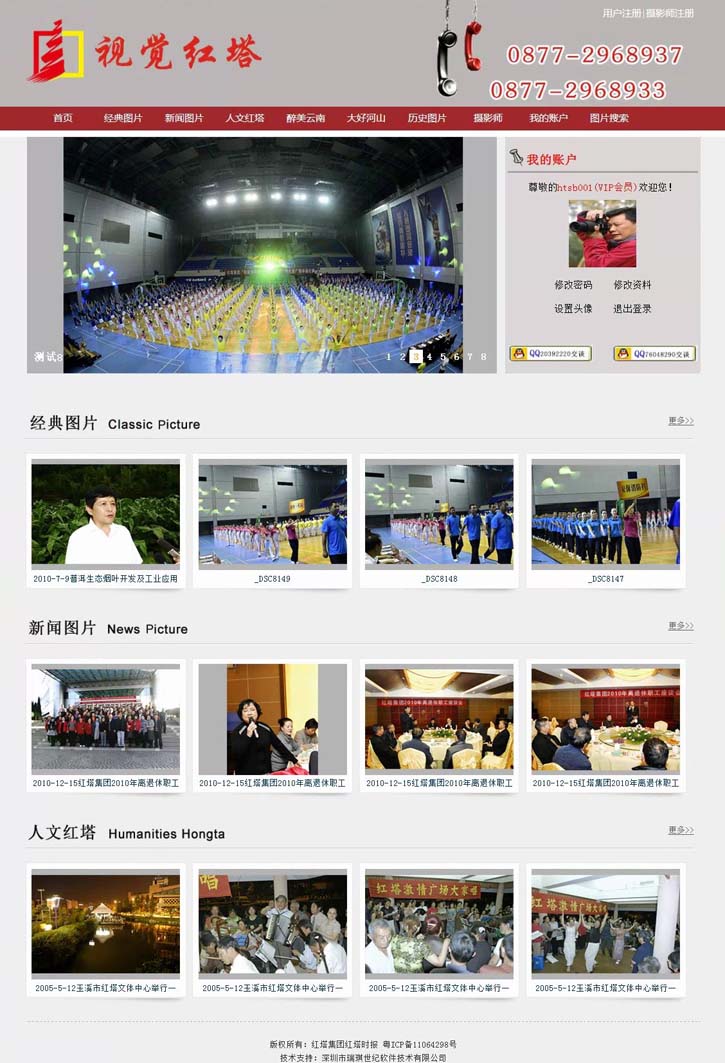
Task: Open the _DSC8147 picture card
Action: tap(605, 520)
